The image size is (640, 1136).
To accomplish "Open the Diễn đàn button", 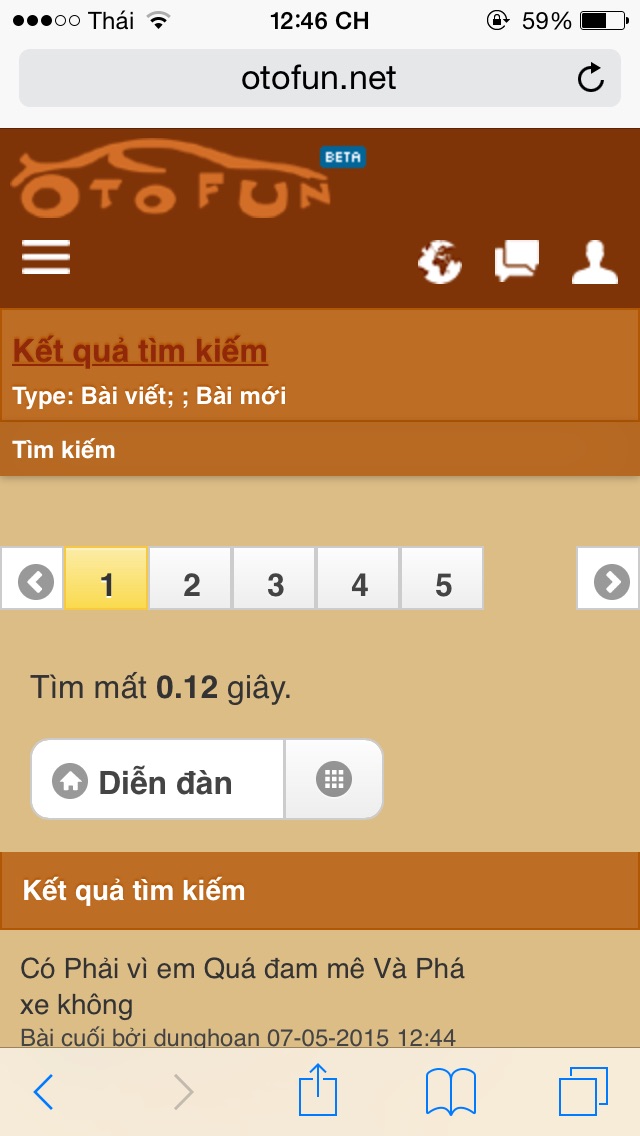I will (x=157, y=780).
